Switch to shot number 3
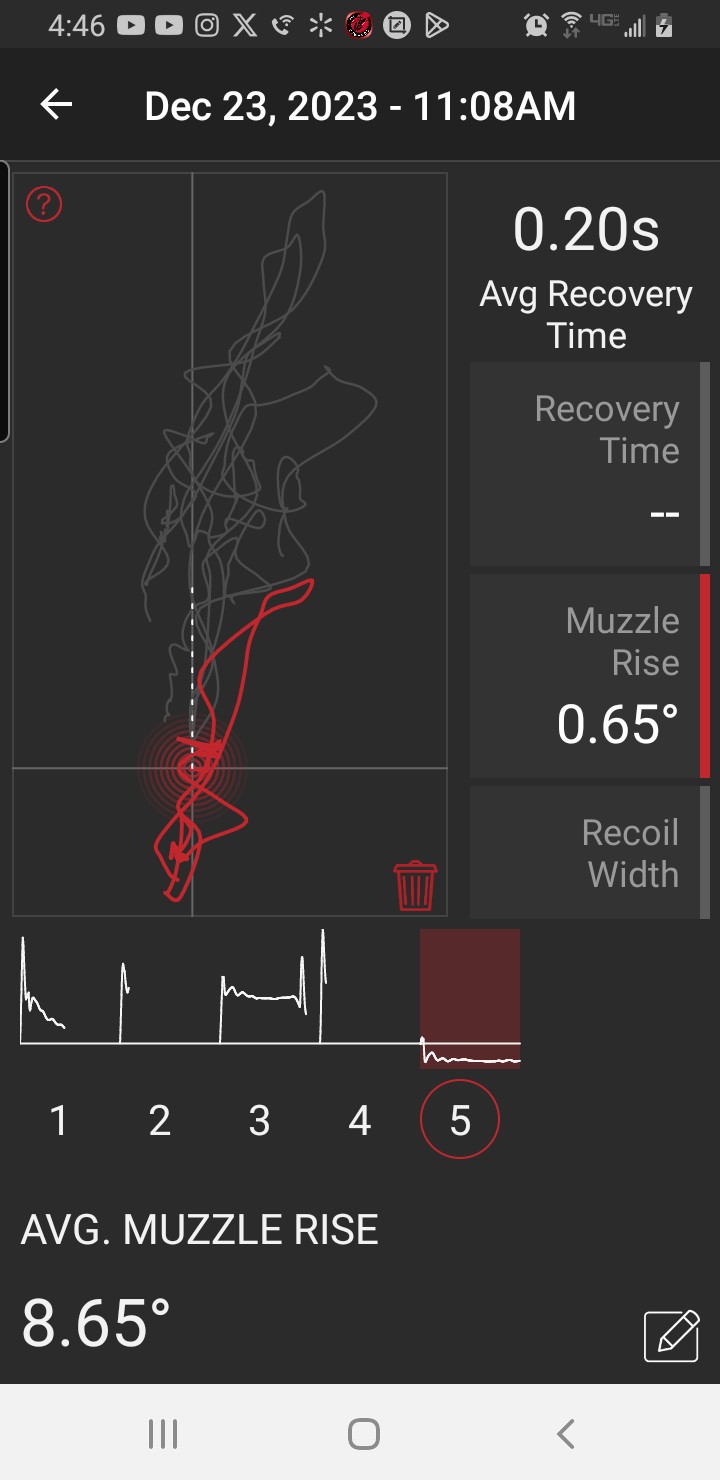Screen dimensions: 720x1480 pyautogui.click(x=260, y=1121)
